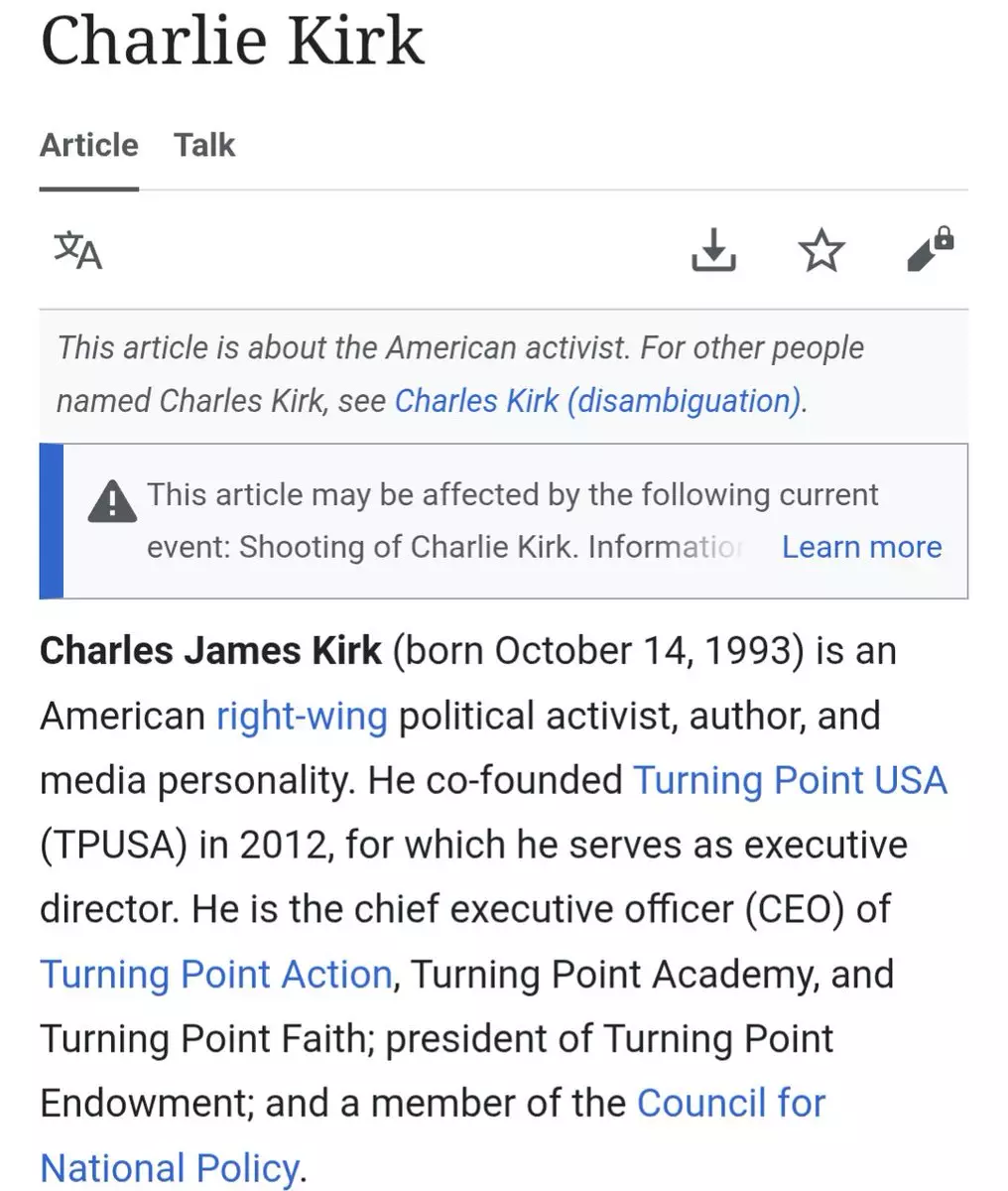Select the Article tab

tap(89, 145)
